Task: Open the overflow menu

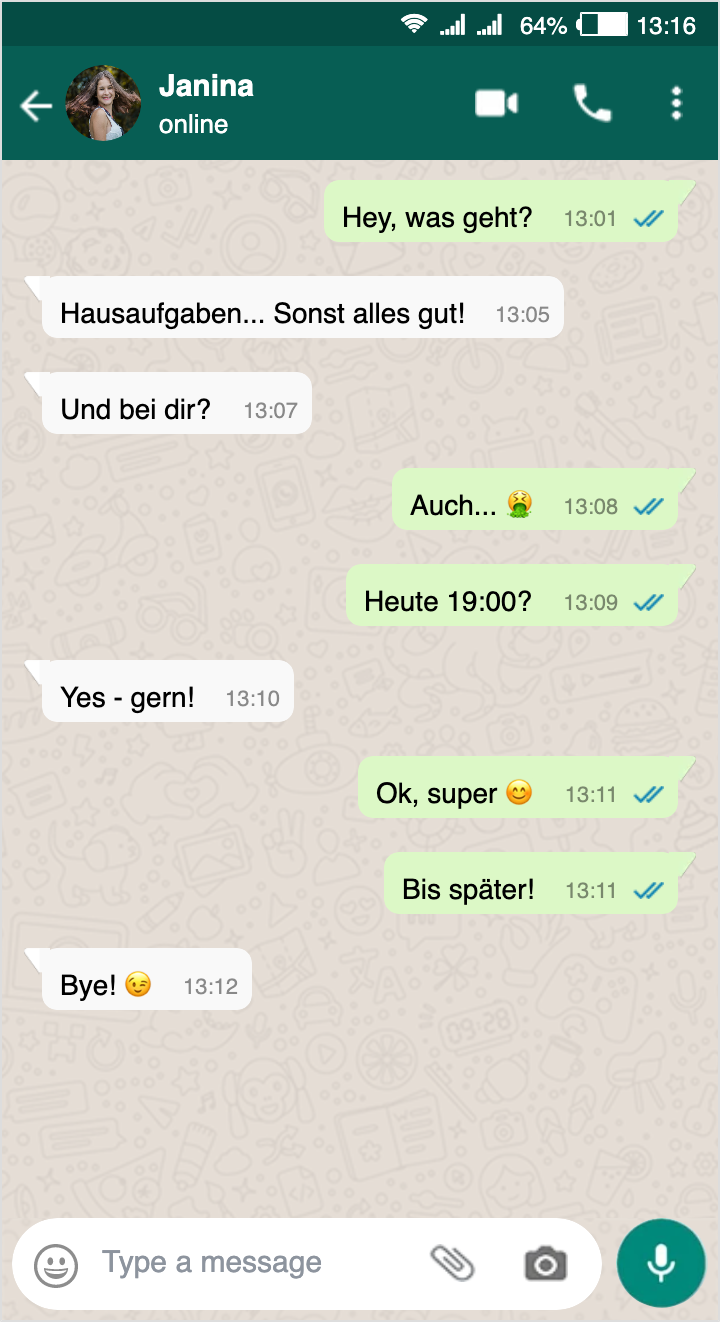Action: click(677, 103)
